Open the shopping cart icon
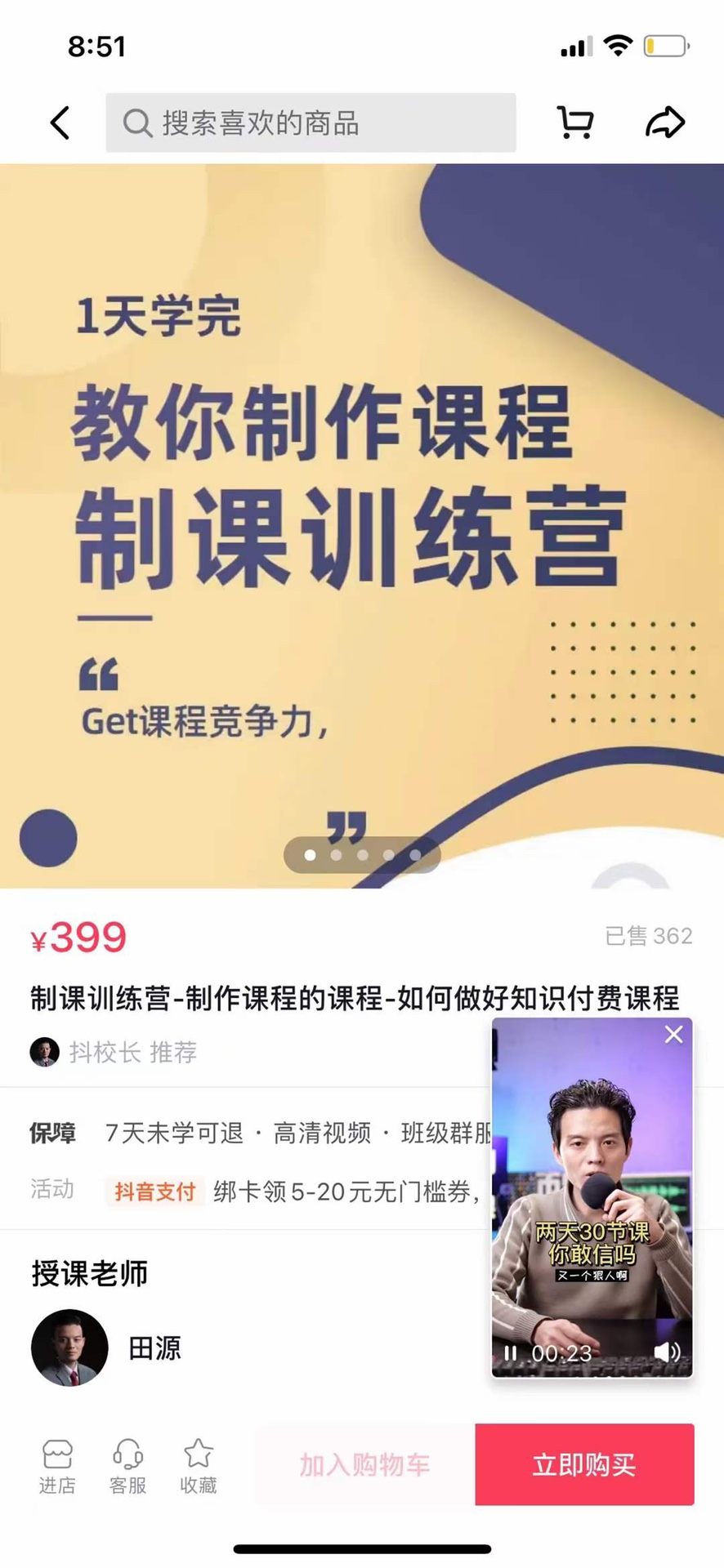The width and height of the screenshot is (724, 1568). pos(575,122)
